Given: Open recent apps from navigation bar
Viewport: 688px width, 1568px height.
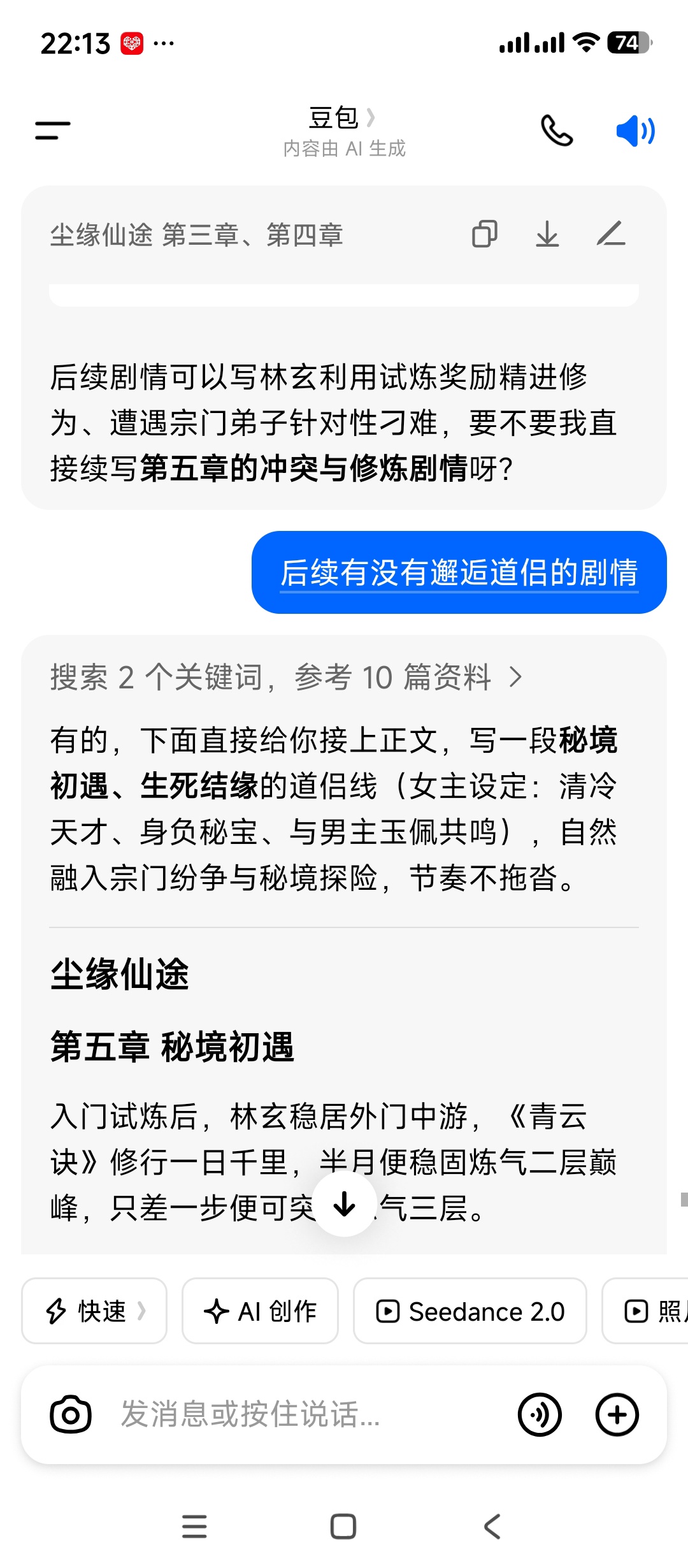Looking at the screenshot, I should (194, 1527).
